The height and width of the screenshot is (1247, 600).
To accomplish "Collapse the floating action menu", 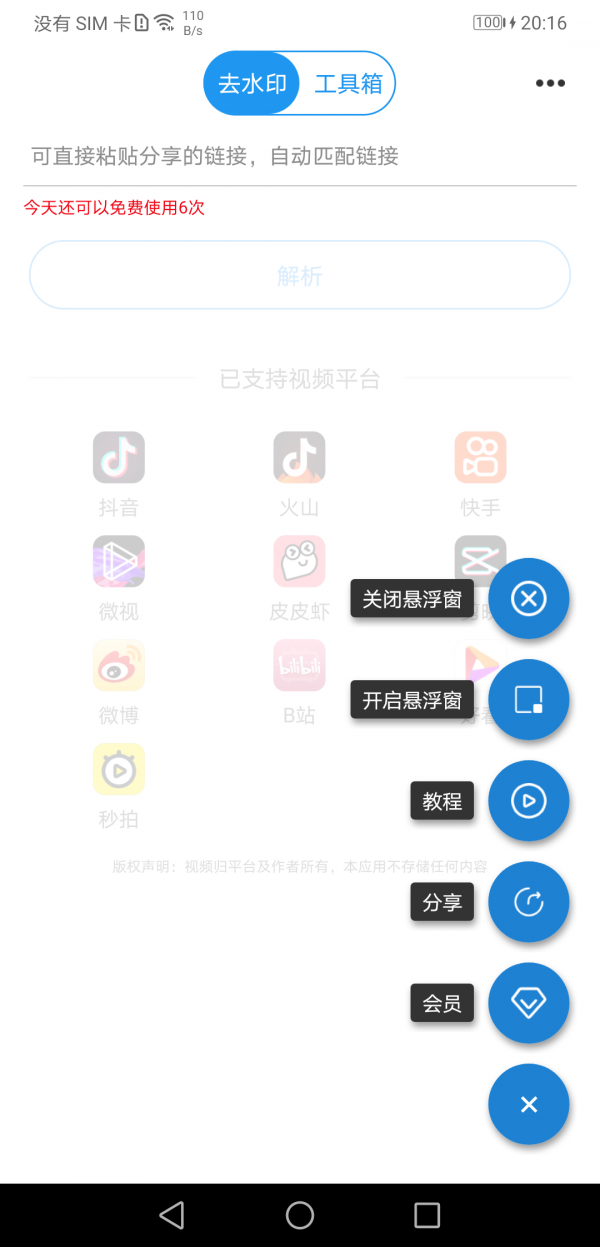I will click(x=529, y=1104).
